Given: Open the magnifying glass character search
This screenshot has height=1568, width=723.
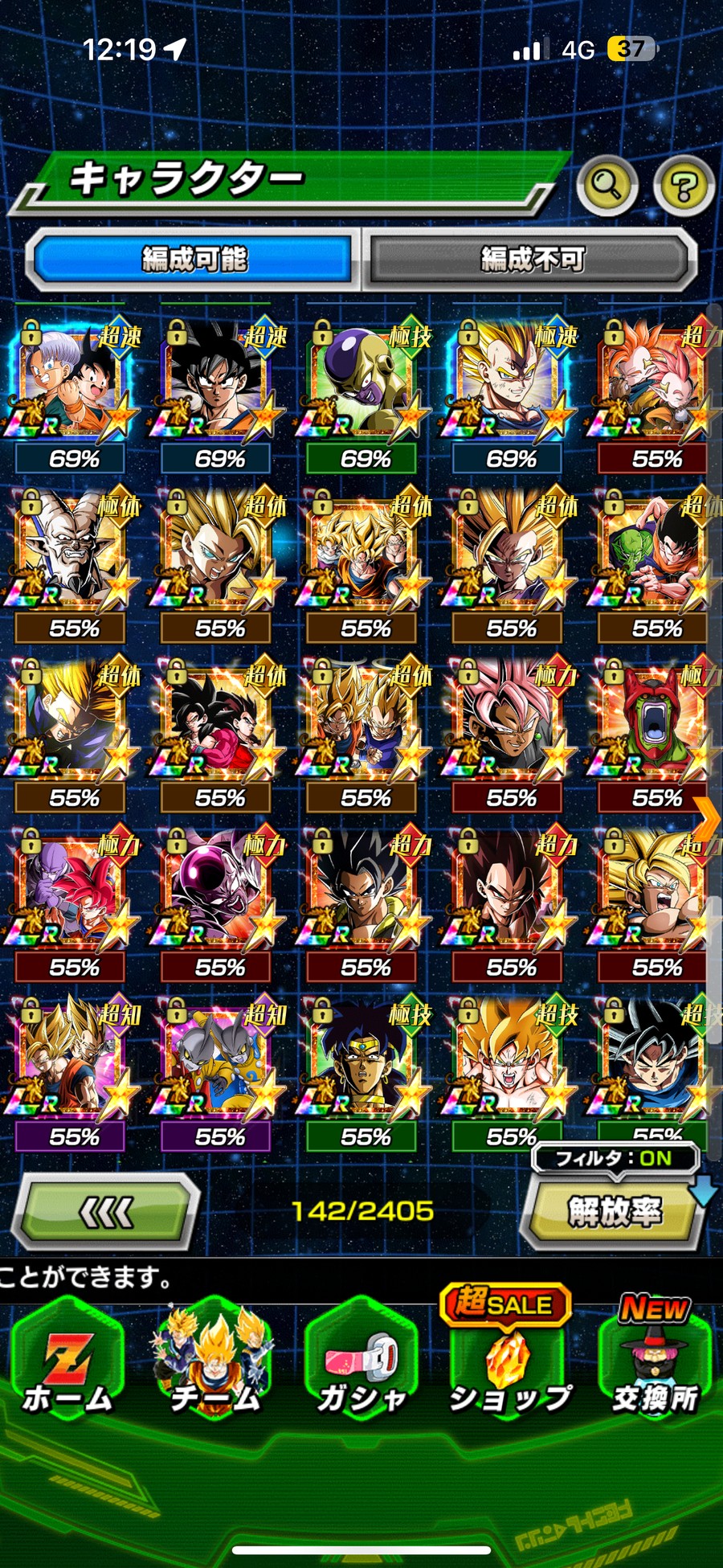Looking at the screenshot, I should (x=607, y=186).
